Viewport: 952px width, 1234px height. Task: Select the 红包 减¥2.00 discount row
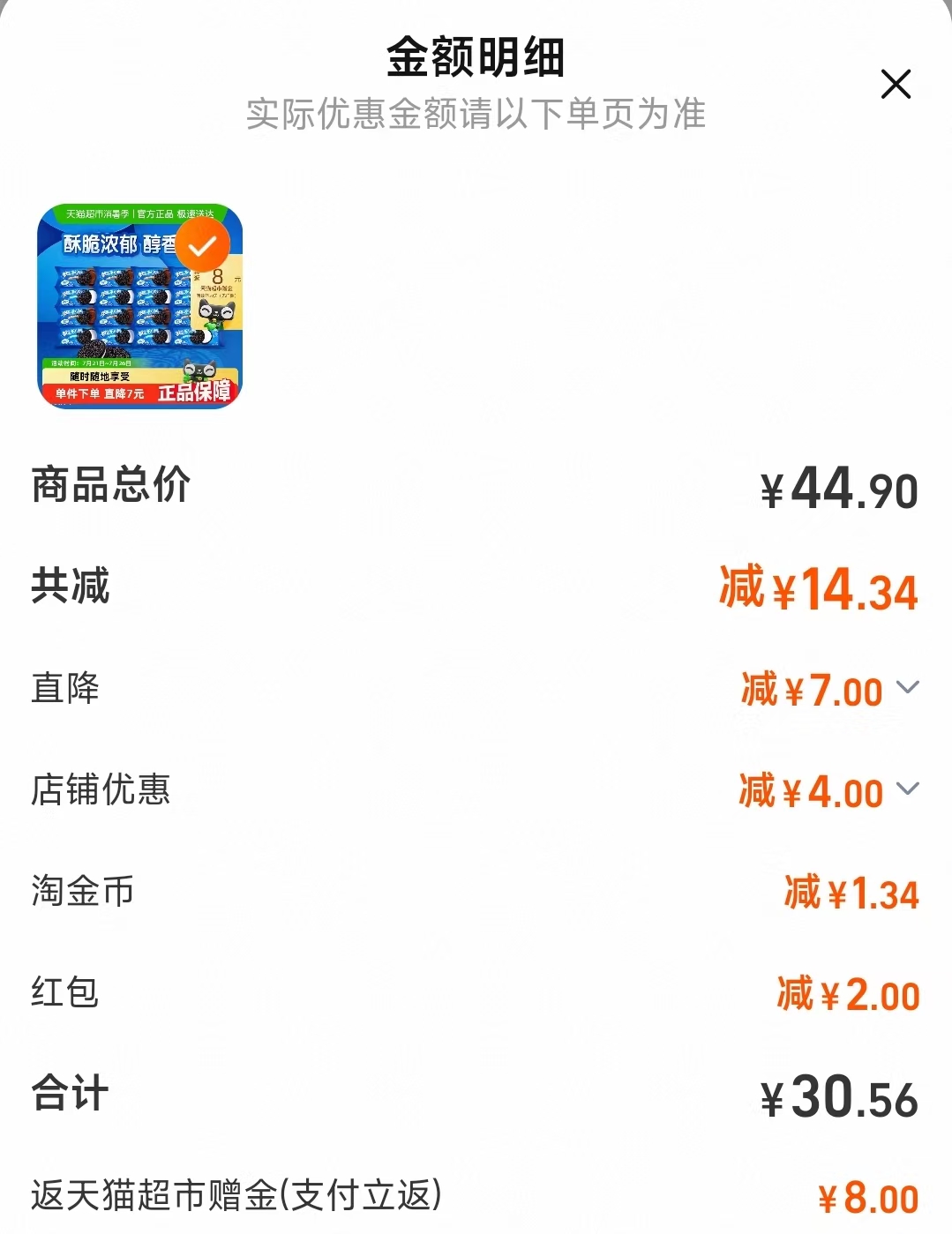pyautogui.click(x=476, y=993)
